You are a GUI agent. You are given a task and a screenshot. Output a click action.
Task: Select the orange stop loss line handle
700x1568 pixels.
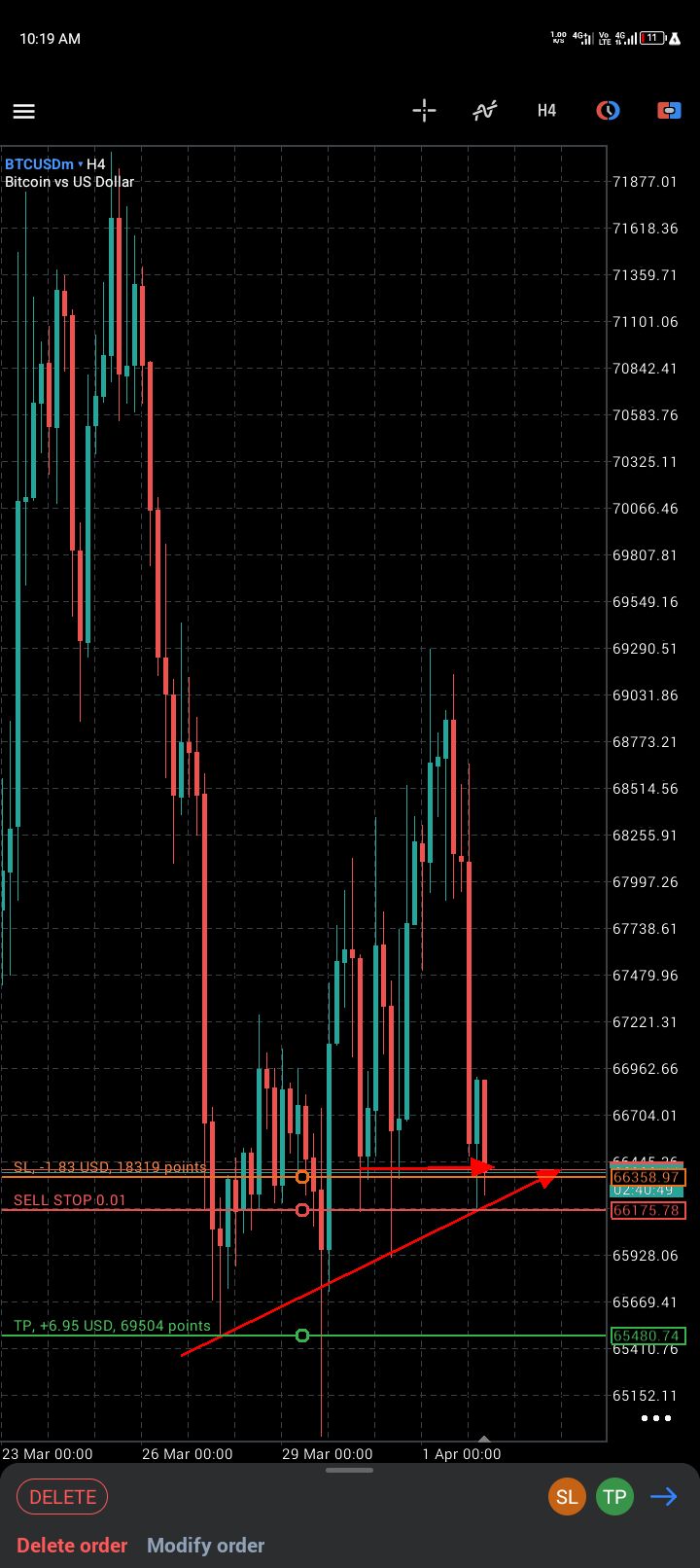coord(302,1177)
